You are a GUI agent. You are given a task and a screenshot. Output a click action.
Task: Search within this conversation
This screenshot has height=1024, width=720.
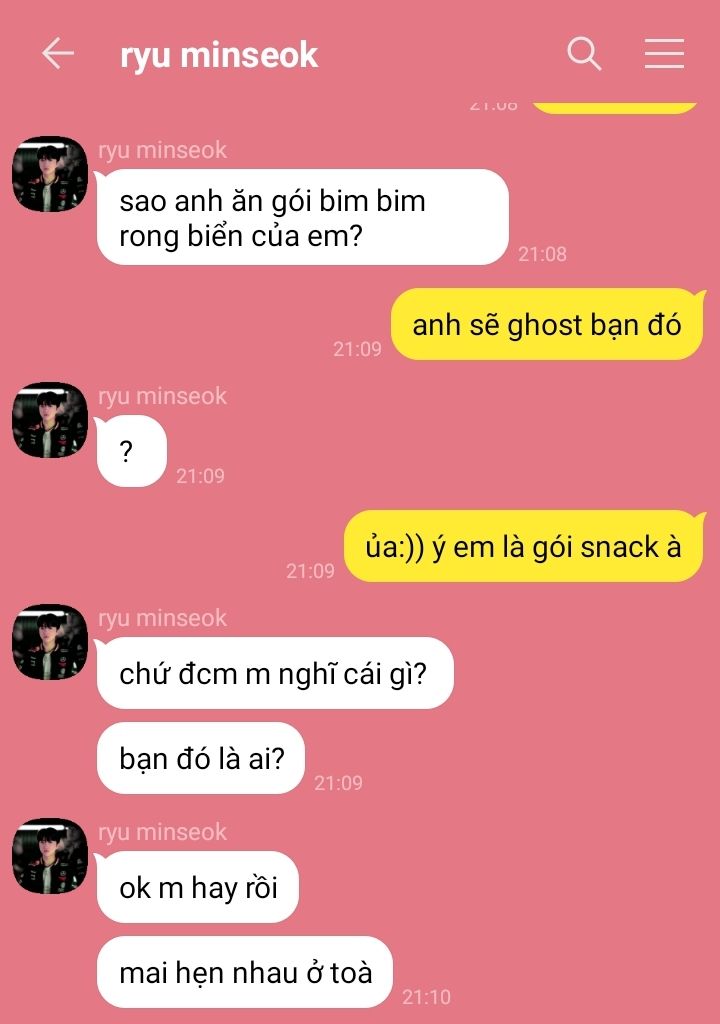click(583, 53)
